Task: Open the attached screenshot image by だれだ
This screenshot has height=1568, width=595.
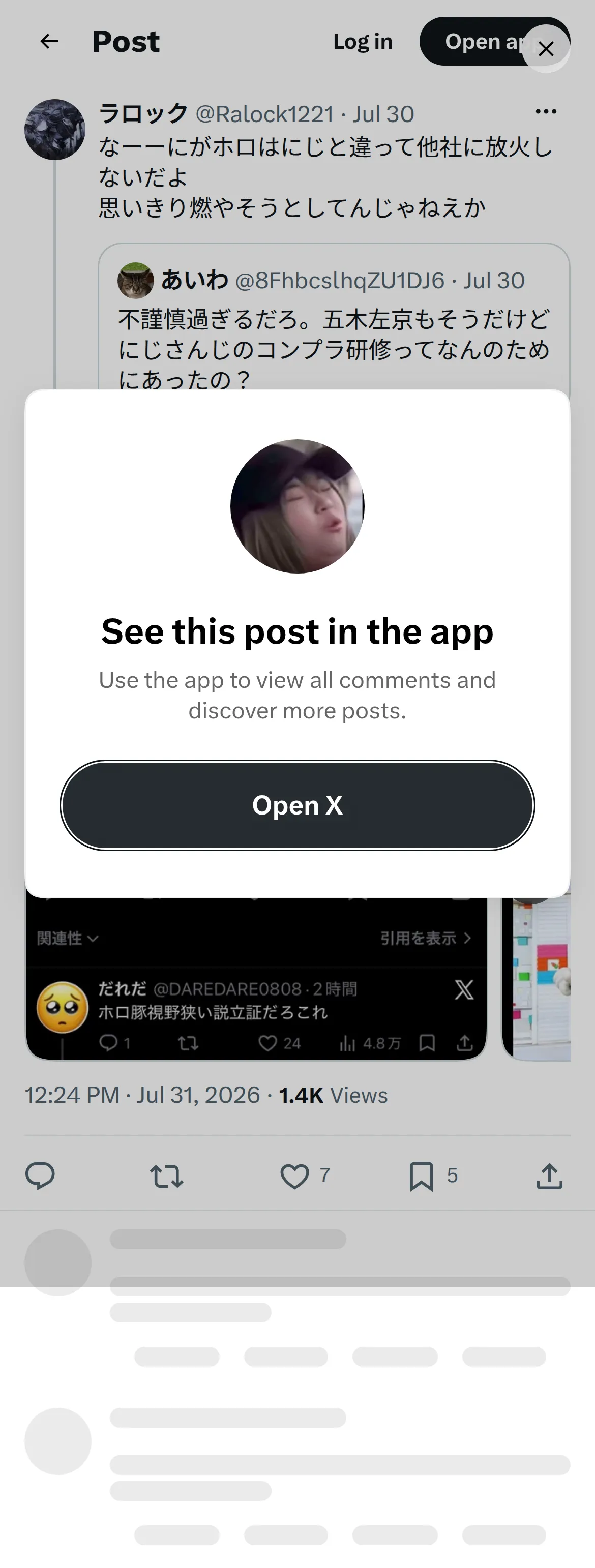Action: (x=256, y=979)
